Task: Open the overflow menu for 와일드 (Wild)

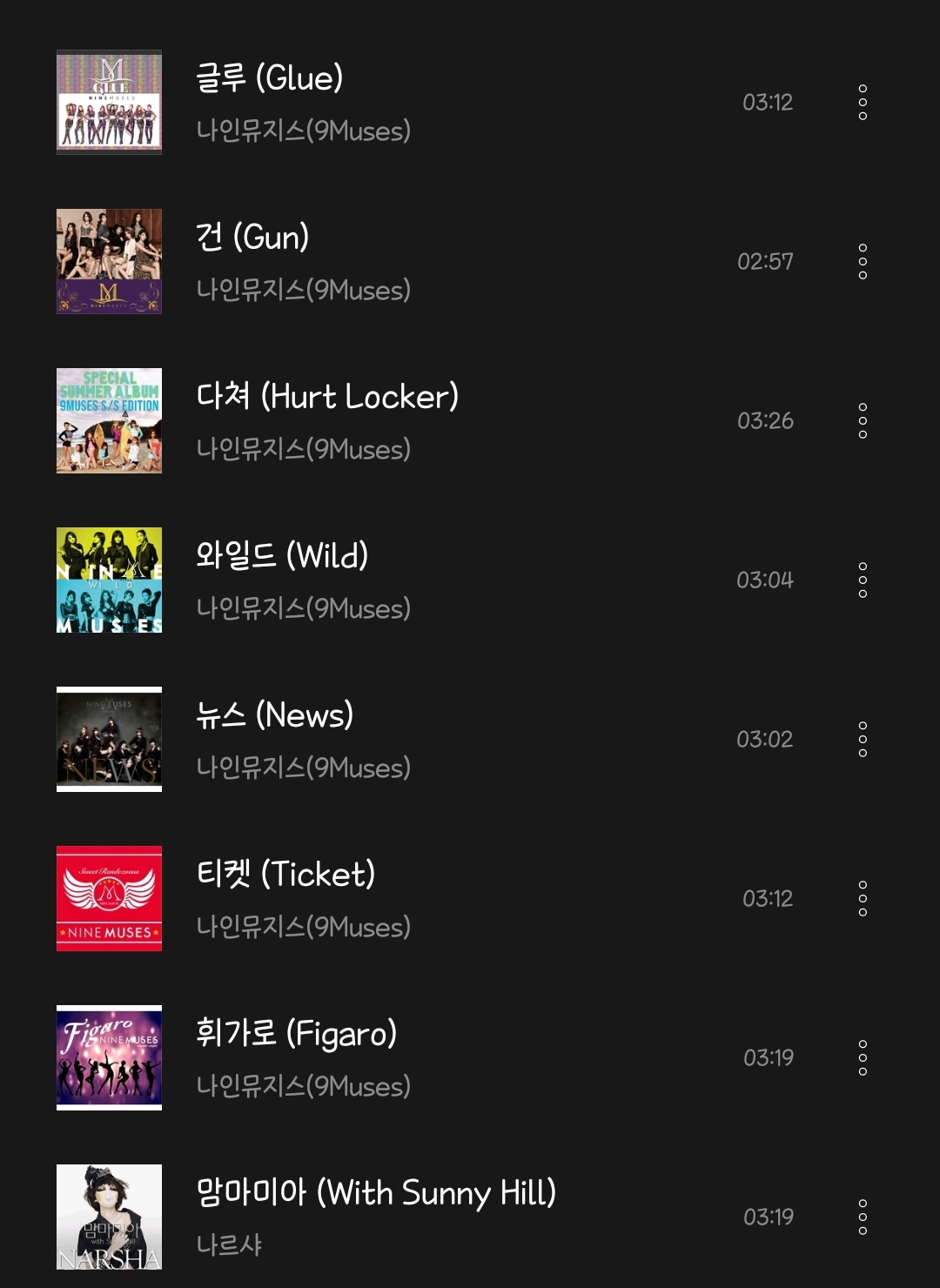Action: [863, 580]
